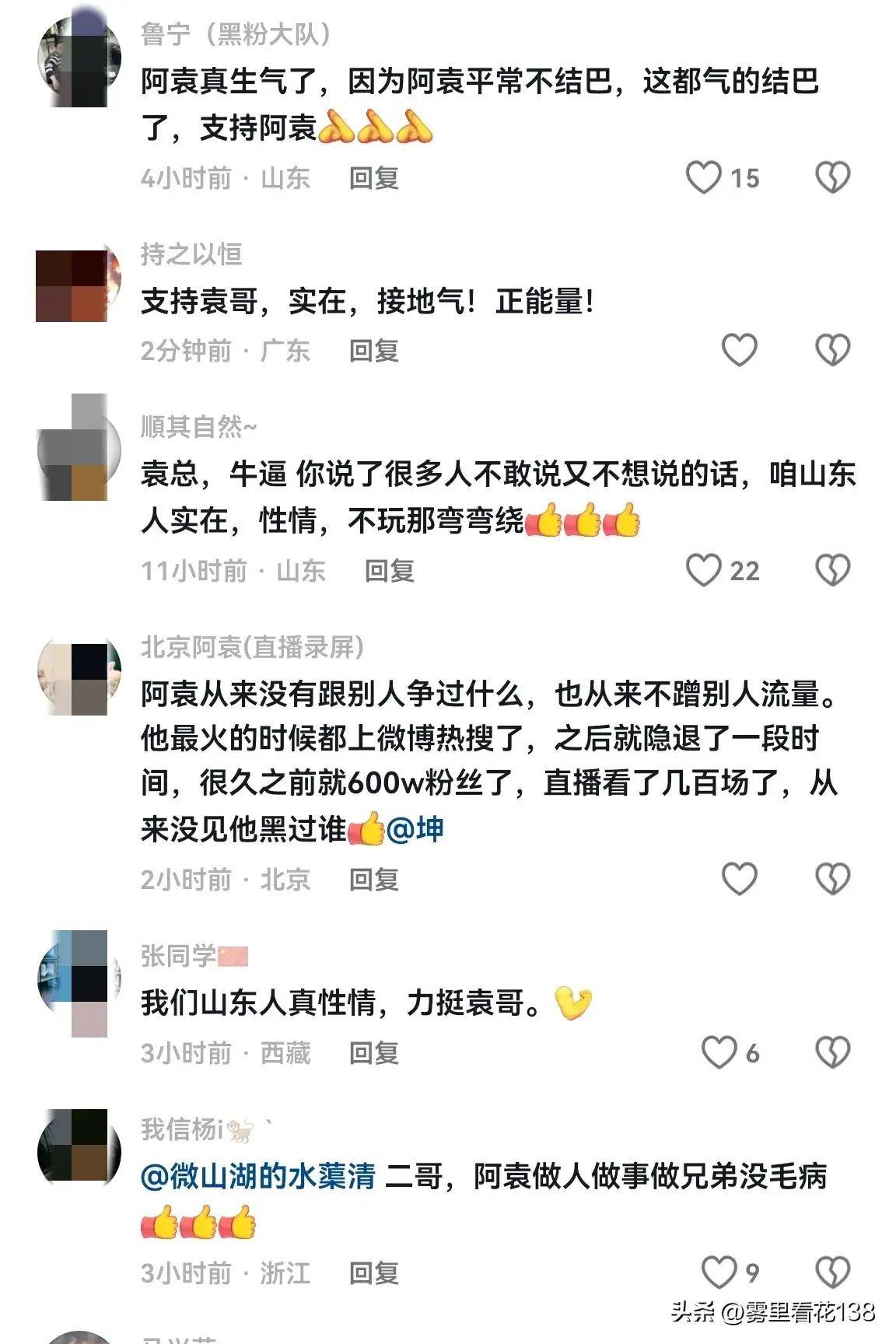This screenshot has width=896, height=1344.
Task: Reply to 张同学's comment
Action: (373, 1053)
